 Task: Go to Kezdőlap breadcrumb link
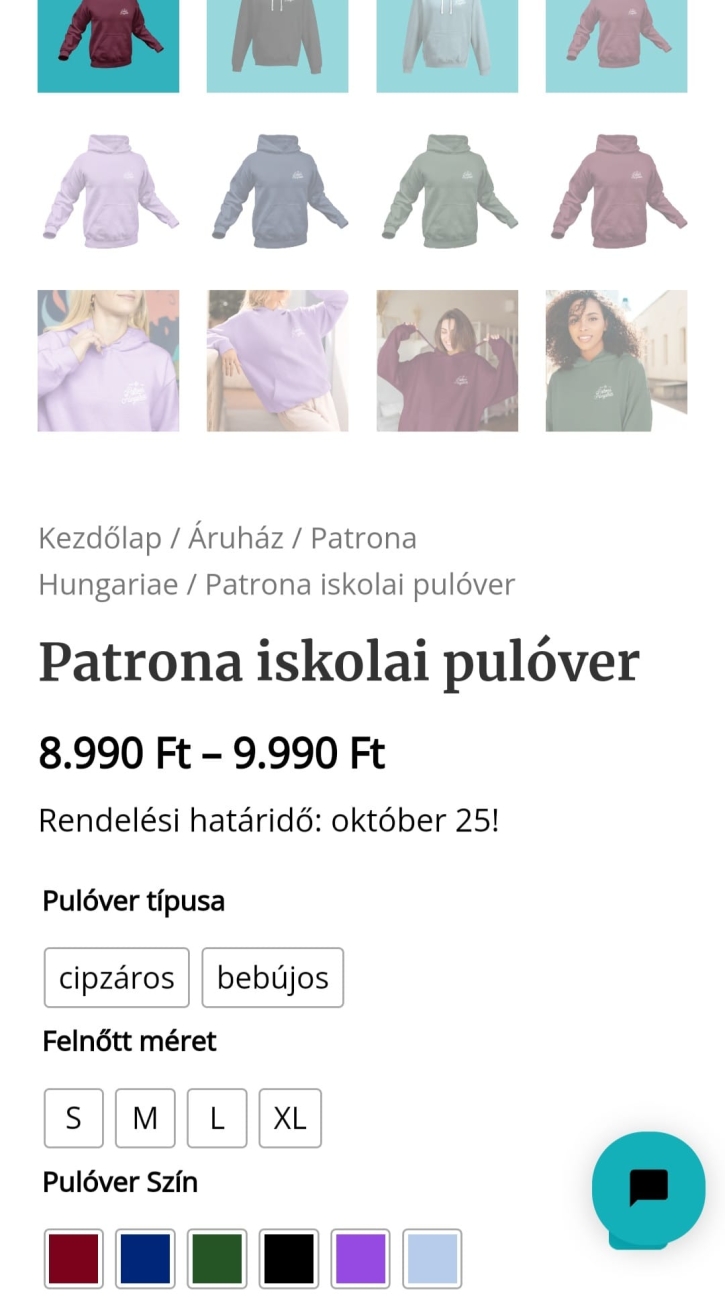tap(100, 538)
